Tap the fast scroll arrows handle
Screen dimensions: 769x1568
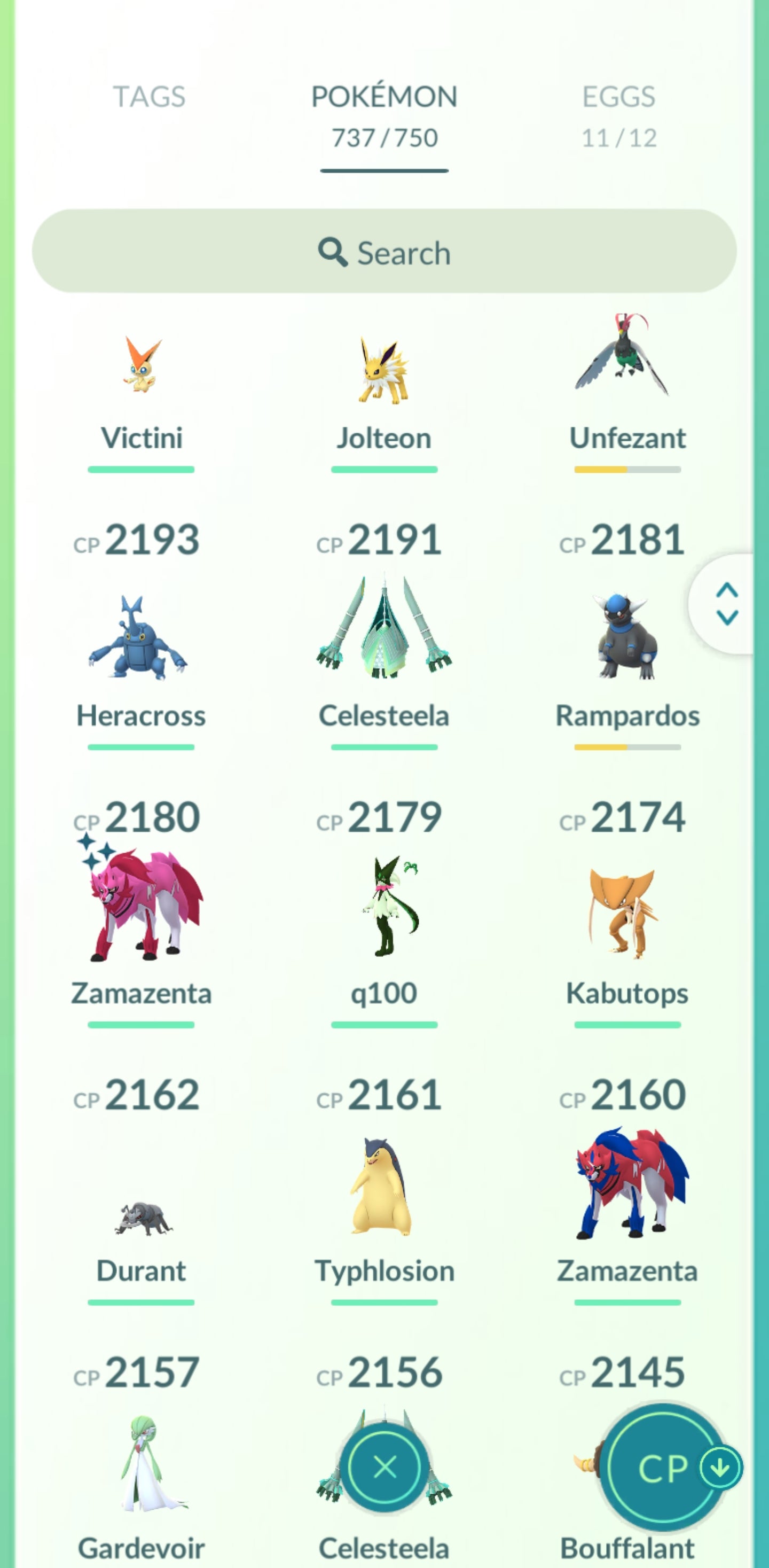coord(726,604)
